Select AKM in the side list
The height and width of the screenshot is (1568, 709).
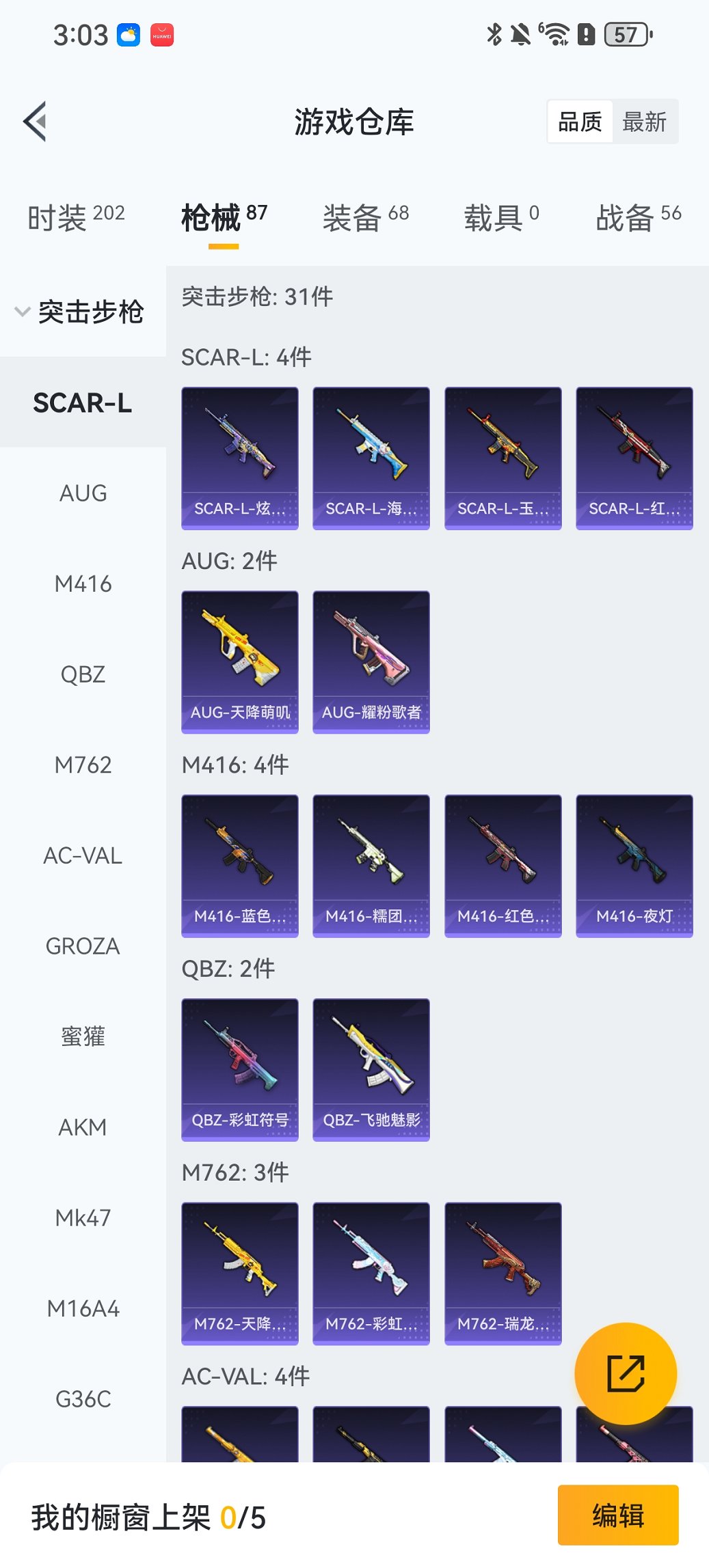click(83, 1127)
